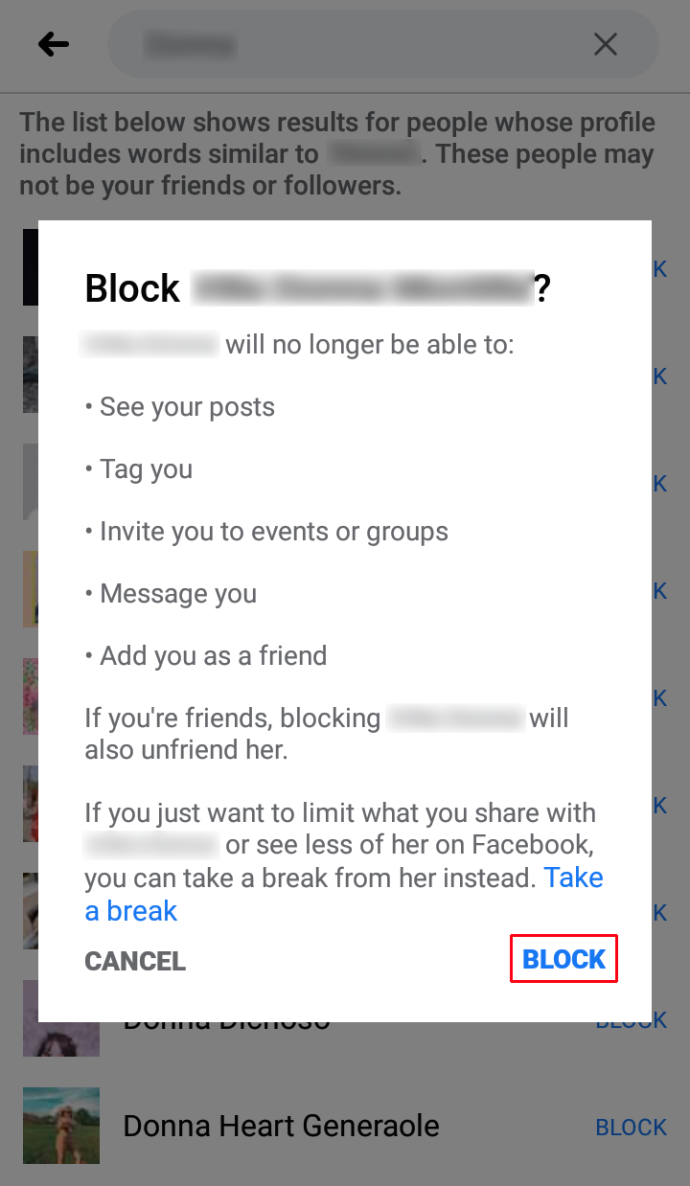Clear the search field with X
This screenshot has height=1186, width=690.
coord(605,45)
